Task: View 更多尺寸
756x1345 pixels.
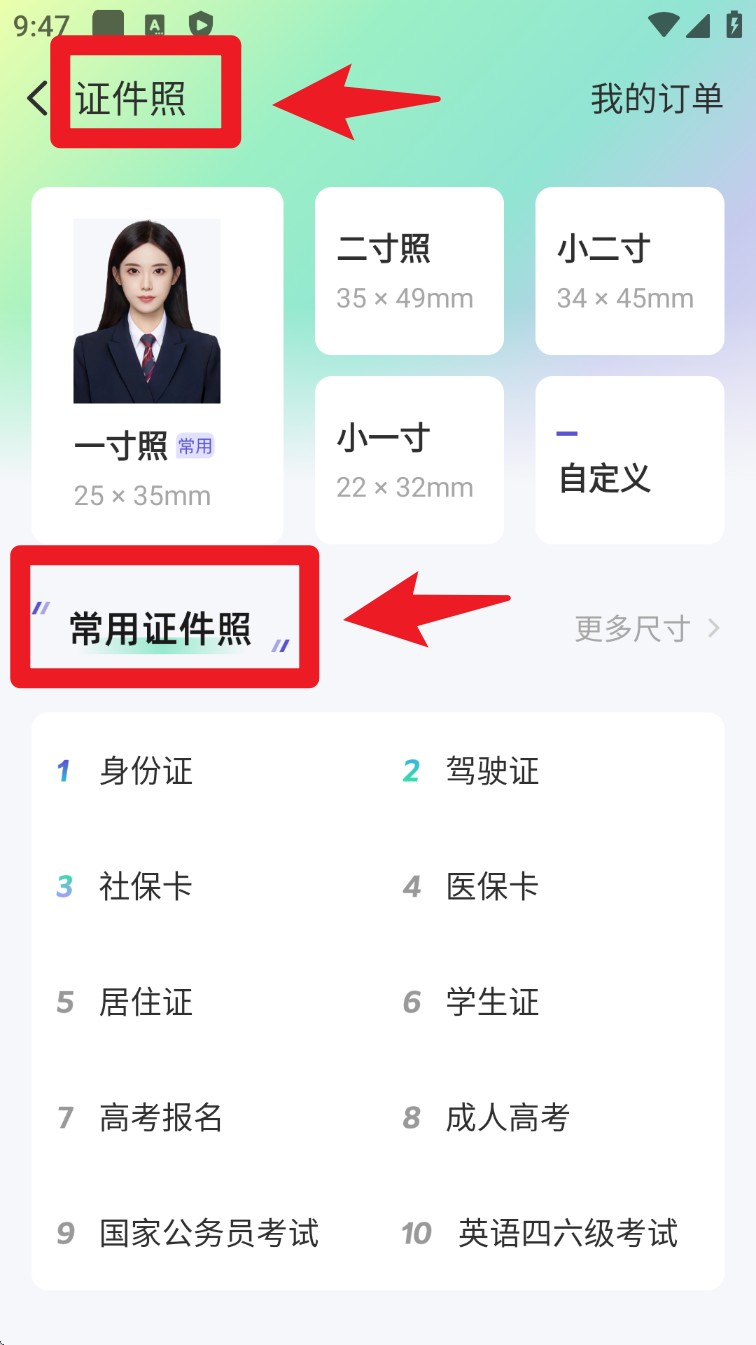Action: tap(647, 628)
